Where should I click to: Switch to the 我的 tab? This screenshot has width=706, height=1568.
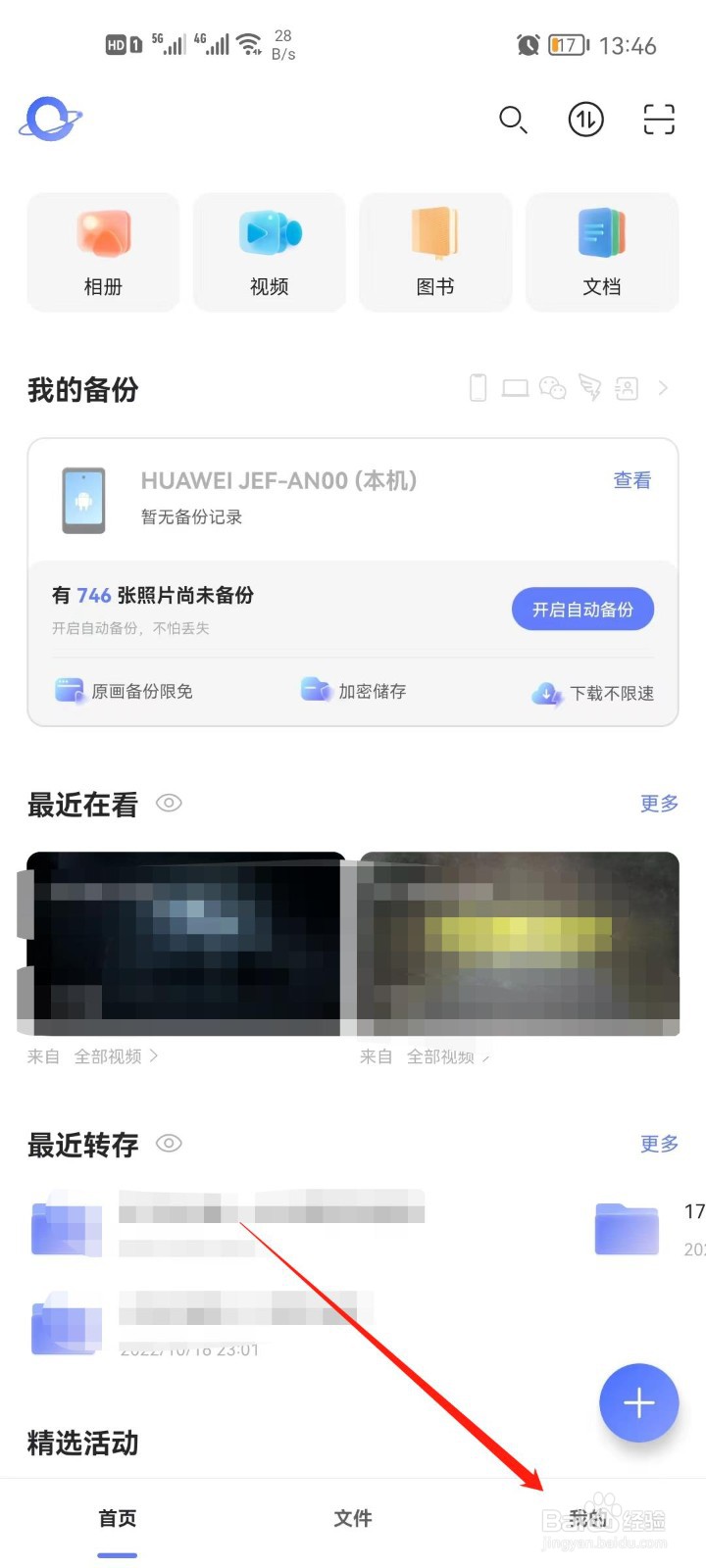(x=586, y=1518)
